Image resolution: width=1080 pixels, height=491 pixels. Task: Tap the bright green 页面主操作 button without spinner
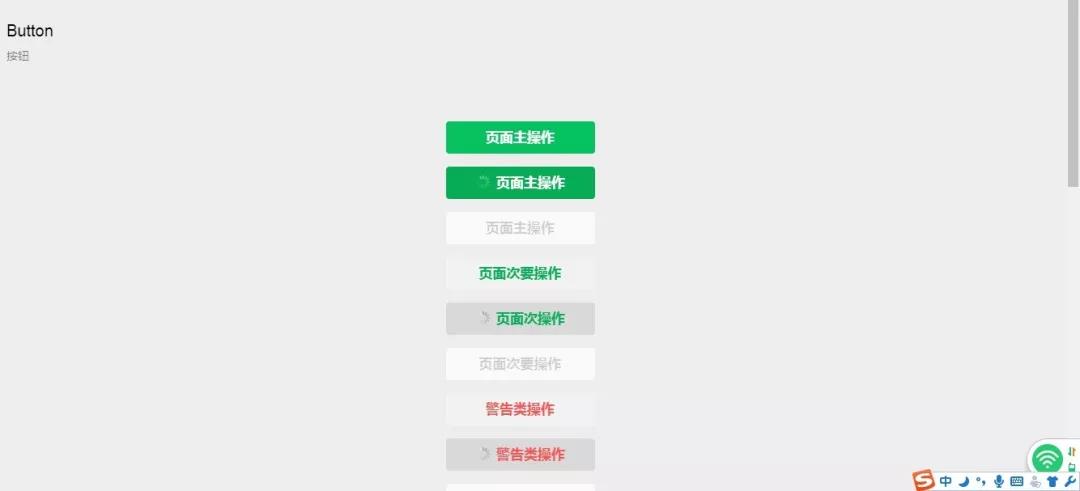[x=520, y=138]
